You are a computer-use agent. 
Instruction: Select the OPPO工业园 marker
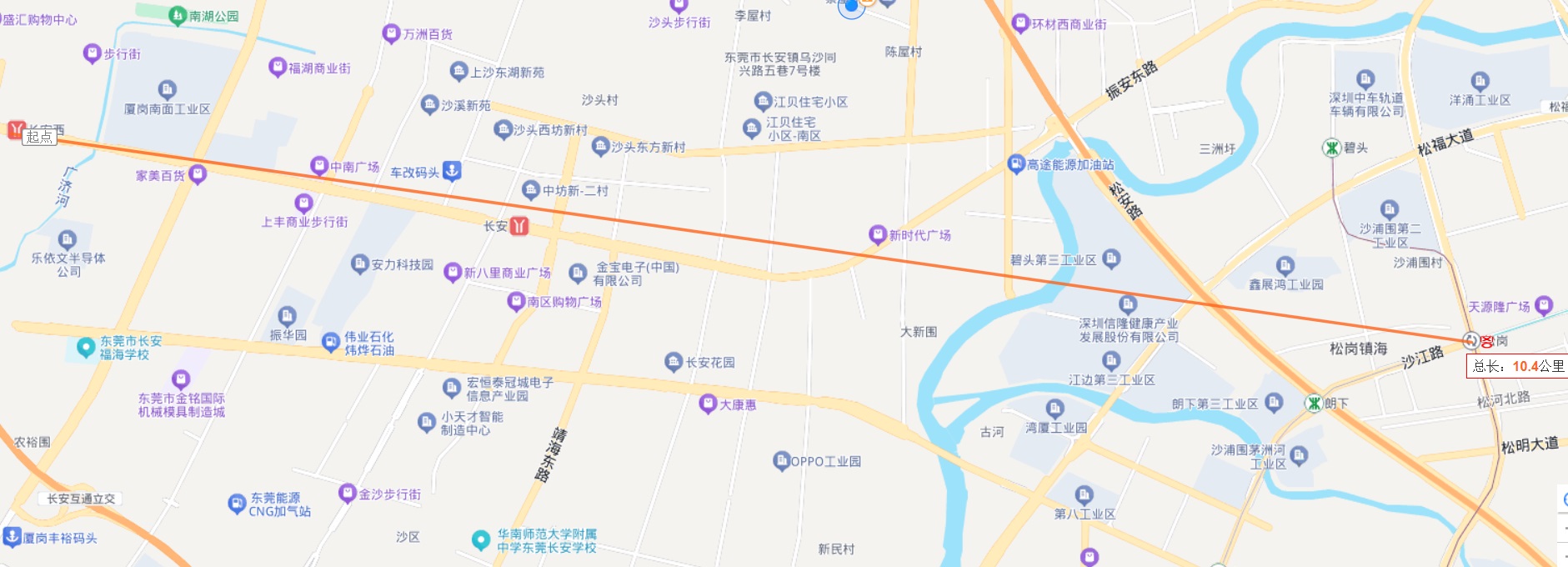click(x=781, y=460)
